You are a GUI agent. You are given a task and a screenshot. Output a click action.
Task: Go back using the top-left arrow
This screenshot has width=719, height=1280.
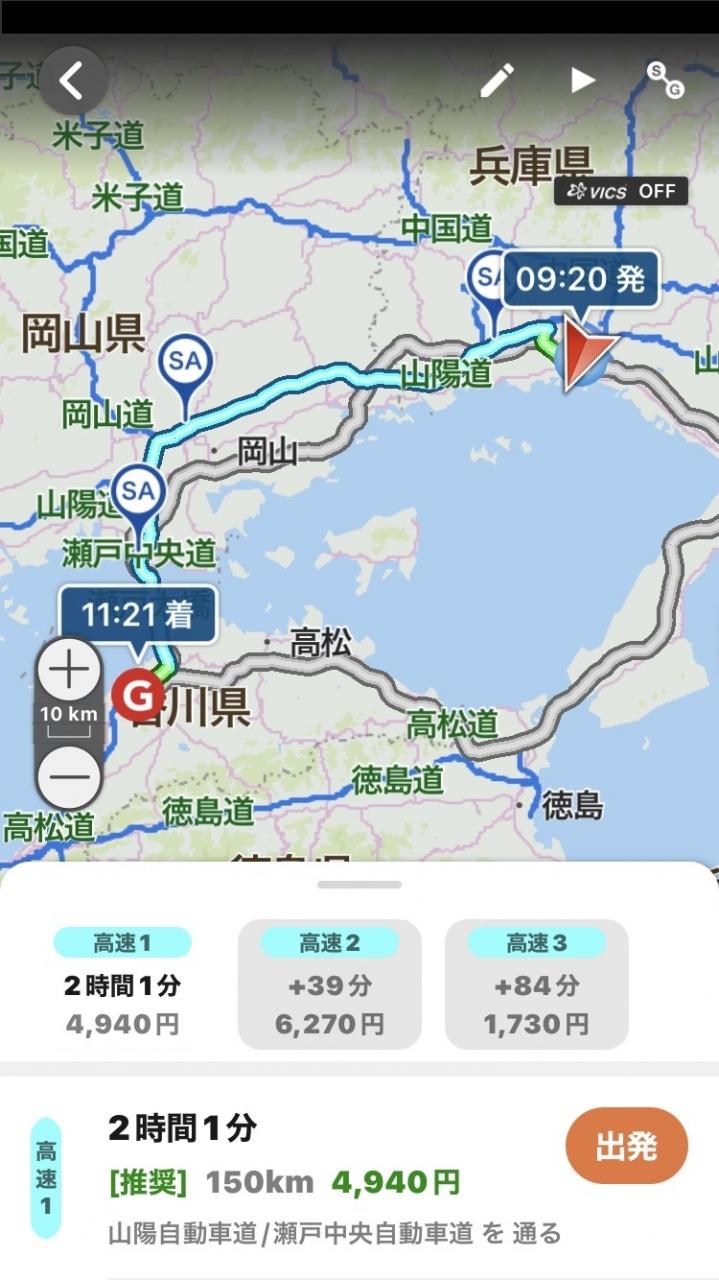[72, 80]
